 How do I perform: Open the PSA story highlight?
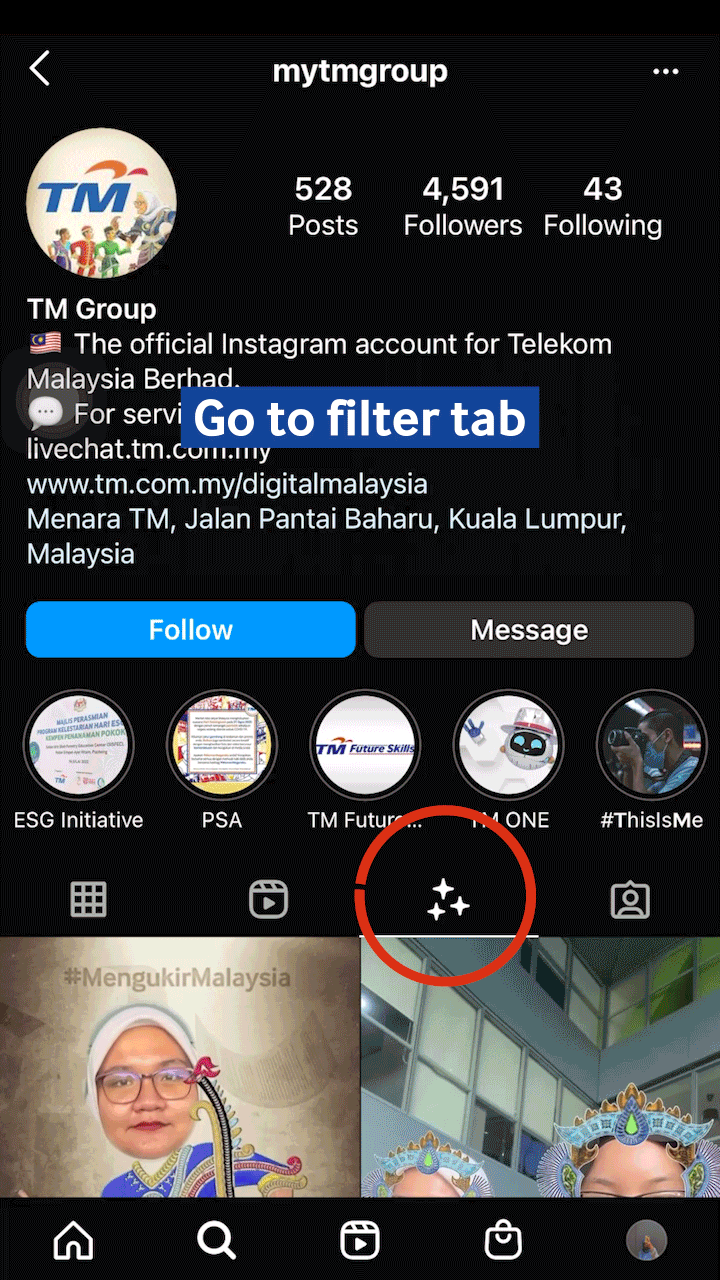point(222,746)
